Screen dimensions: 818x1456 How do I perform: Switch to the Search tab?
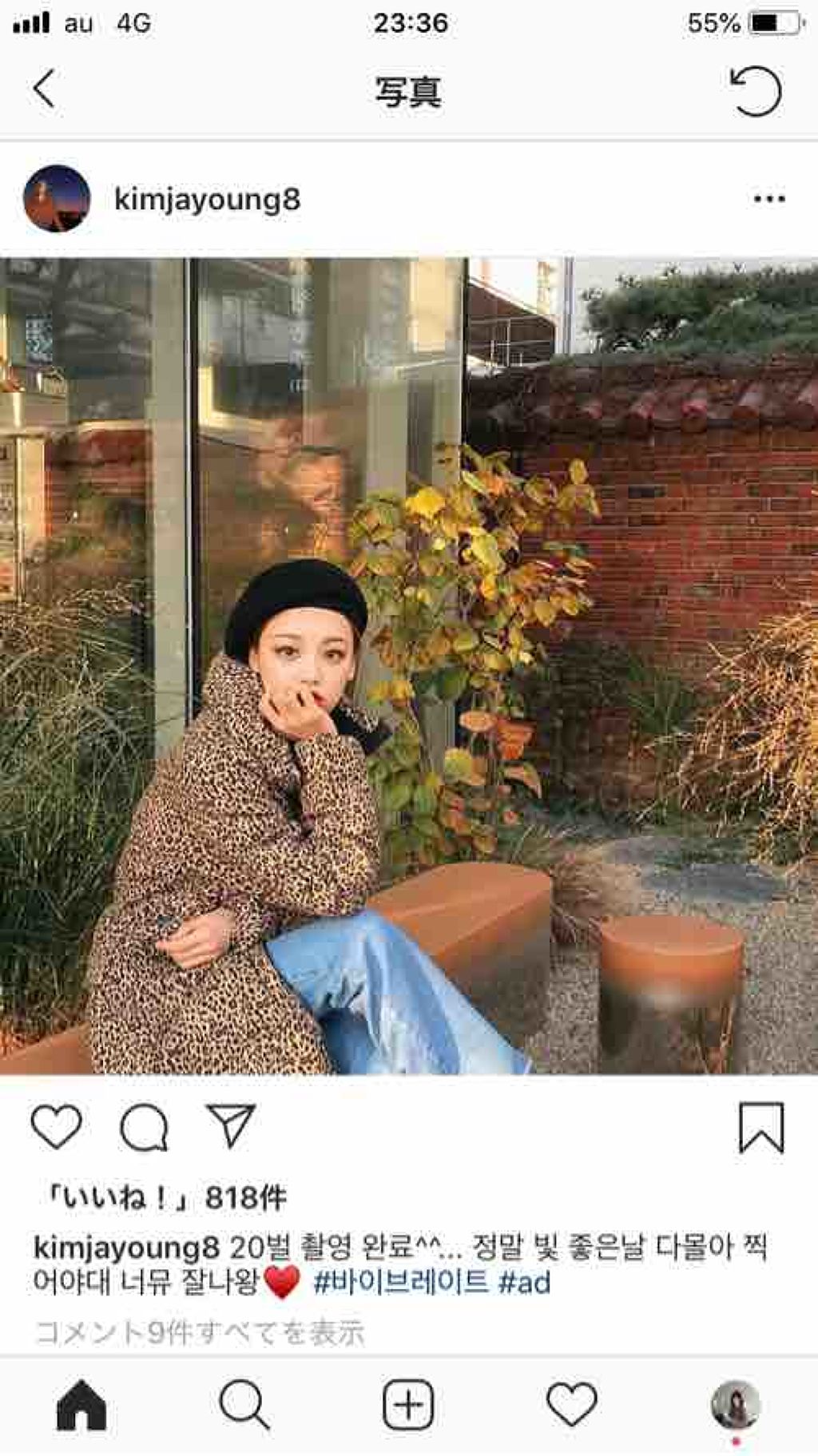(244, 1405)
